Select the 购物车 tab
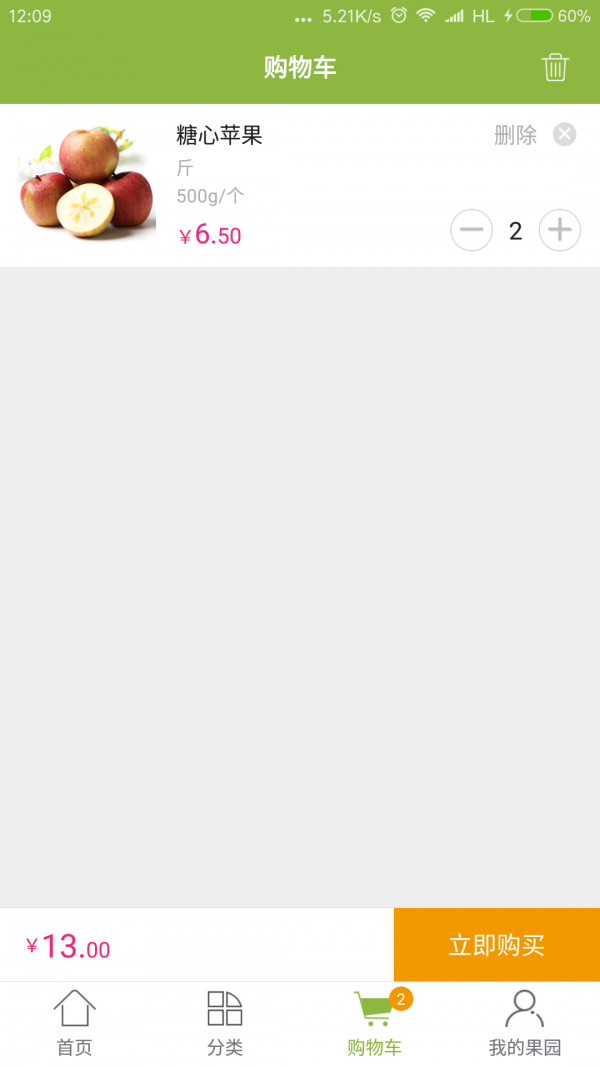600x1067 pixels. pyautogui.click(x=375, y=1024)
